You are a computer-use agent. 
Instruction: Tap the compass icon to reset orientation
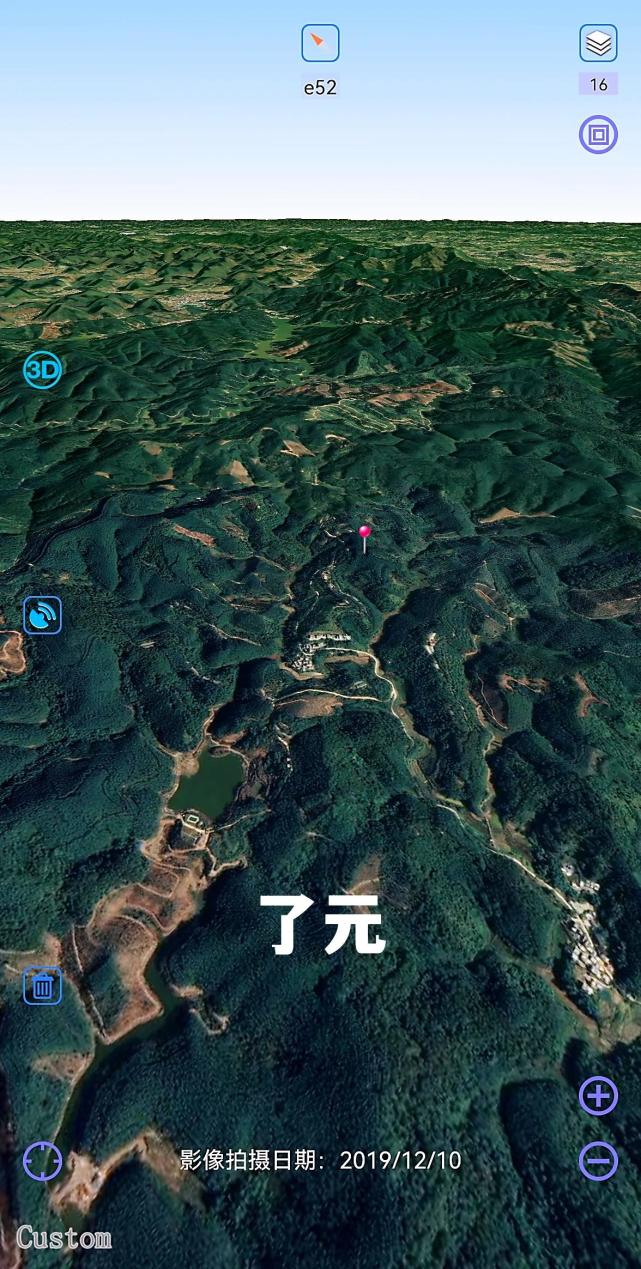[320, 43]
